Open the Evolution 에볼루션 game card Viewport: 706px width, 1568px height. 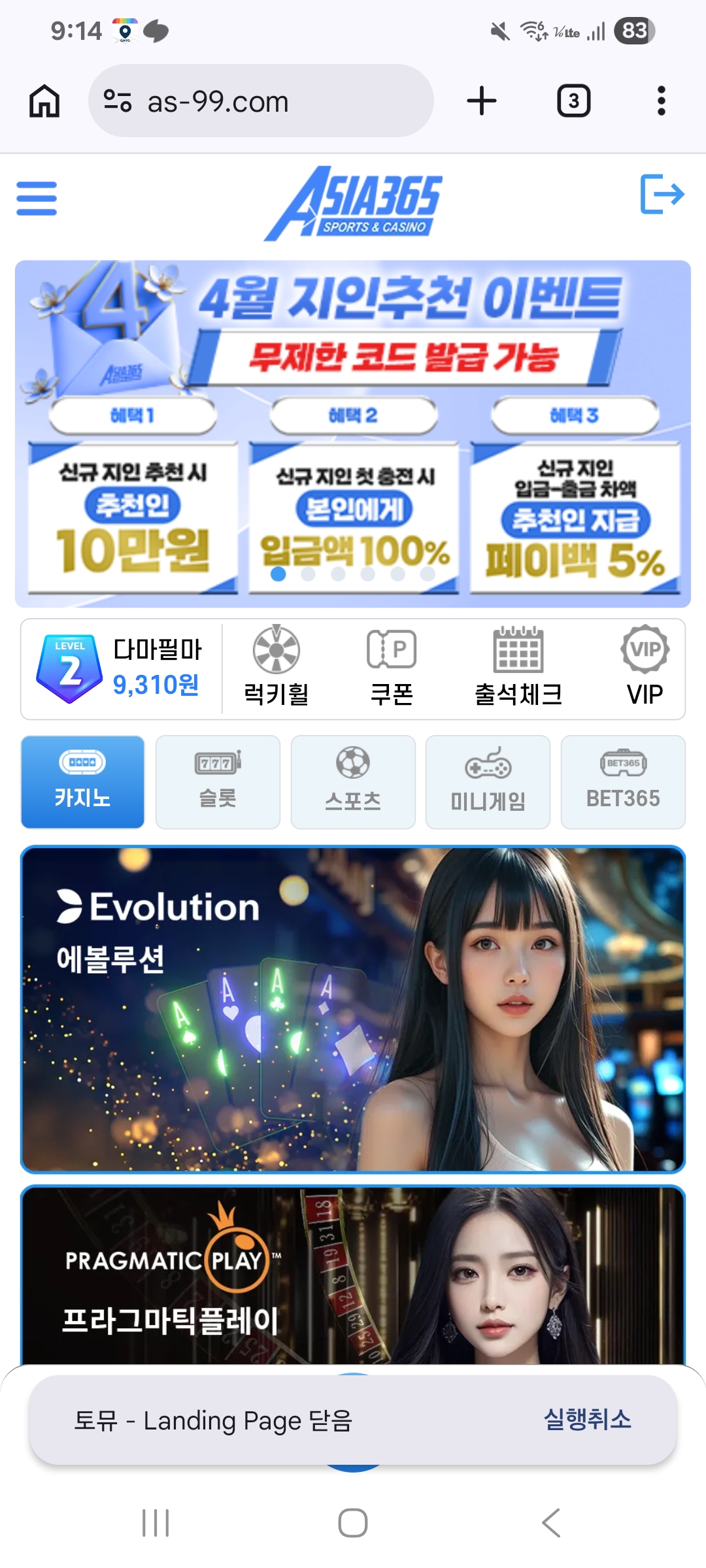pos(353,1009)
